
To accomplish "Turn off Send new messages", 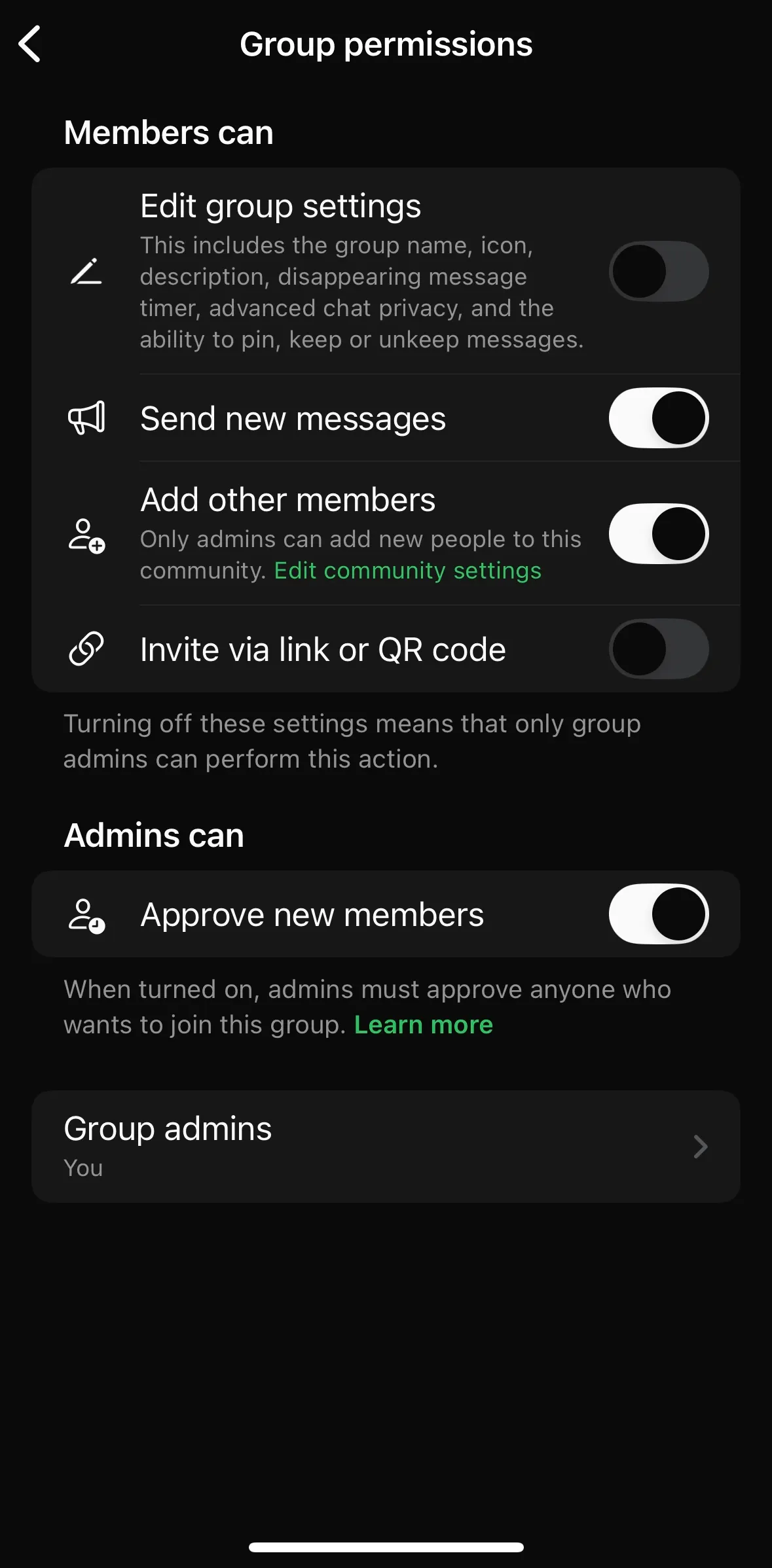I will [x=658, y=418].
